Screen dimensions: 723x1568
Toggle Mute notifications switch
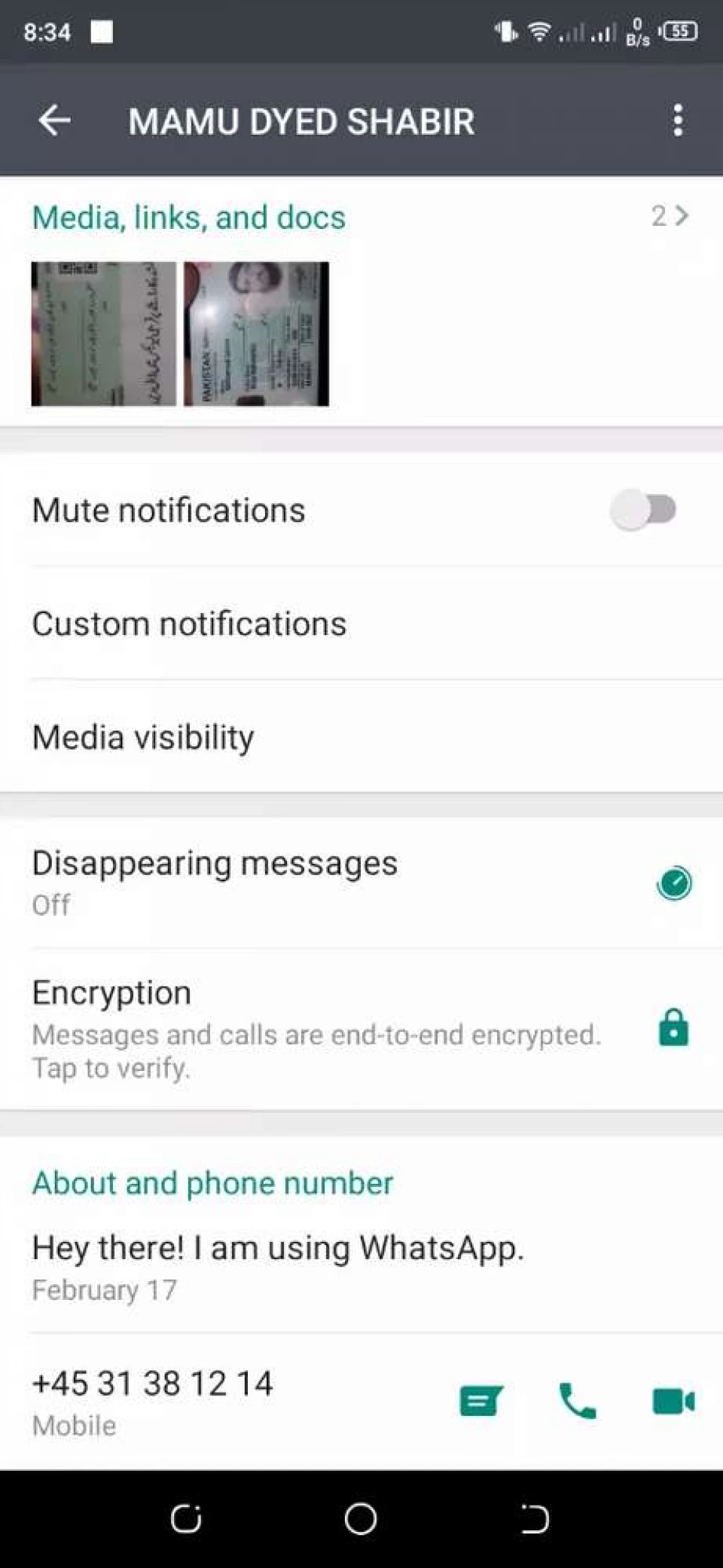644,510
